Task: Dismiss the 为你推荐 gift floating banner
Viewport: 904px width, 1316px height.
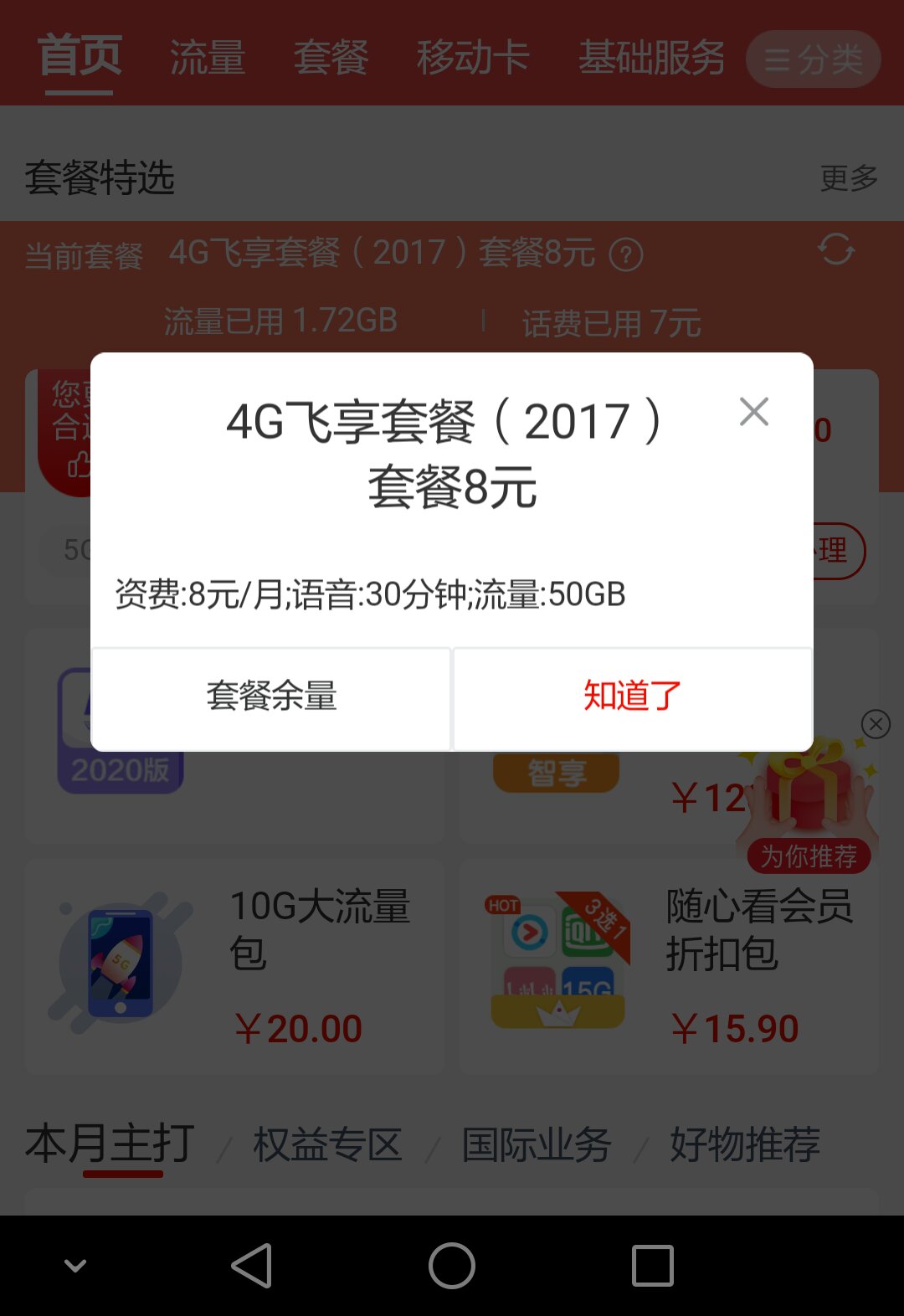Action: pos(876,724)
